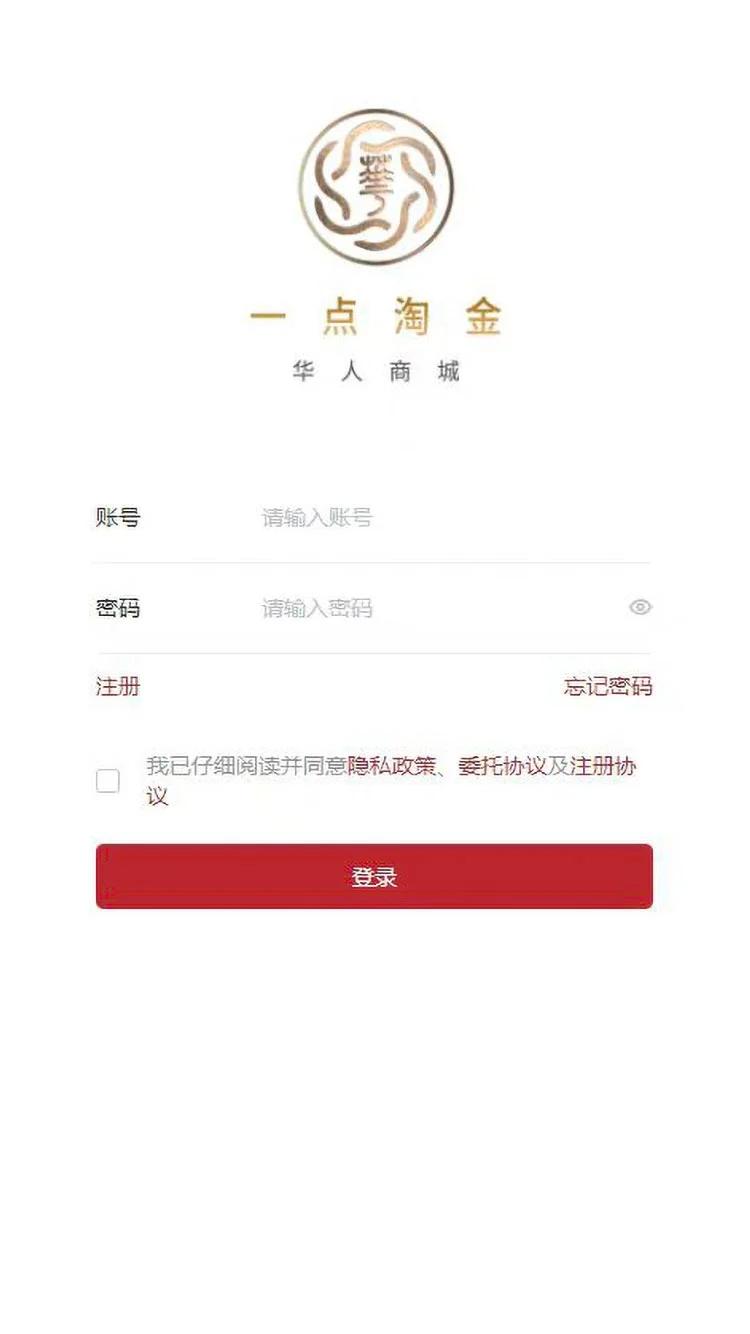
Task: Open the 注册 registration link
Action: [118, 687]
